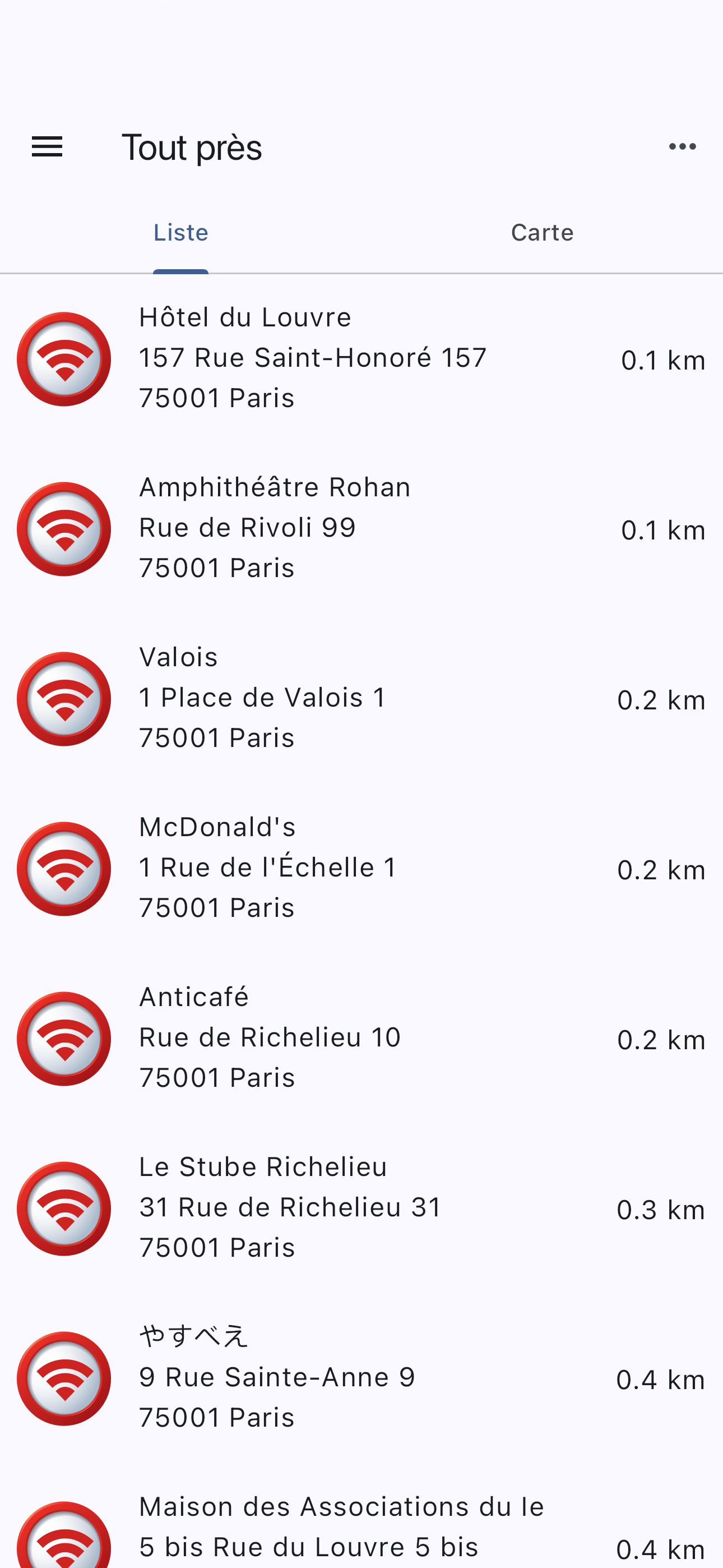View Amphithéâtre Rohan hotspot details
Image resolution: width=723 pixels, height=1568 pixels.
(361, 528)
